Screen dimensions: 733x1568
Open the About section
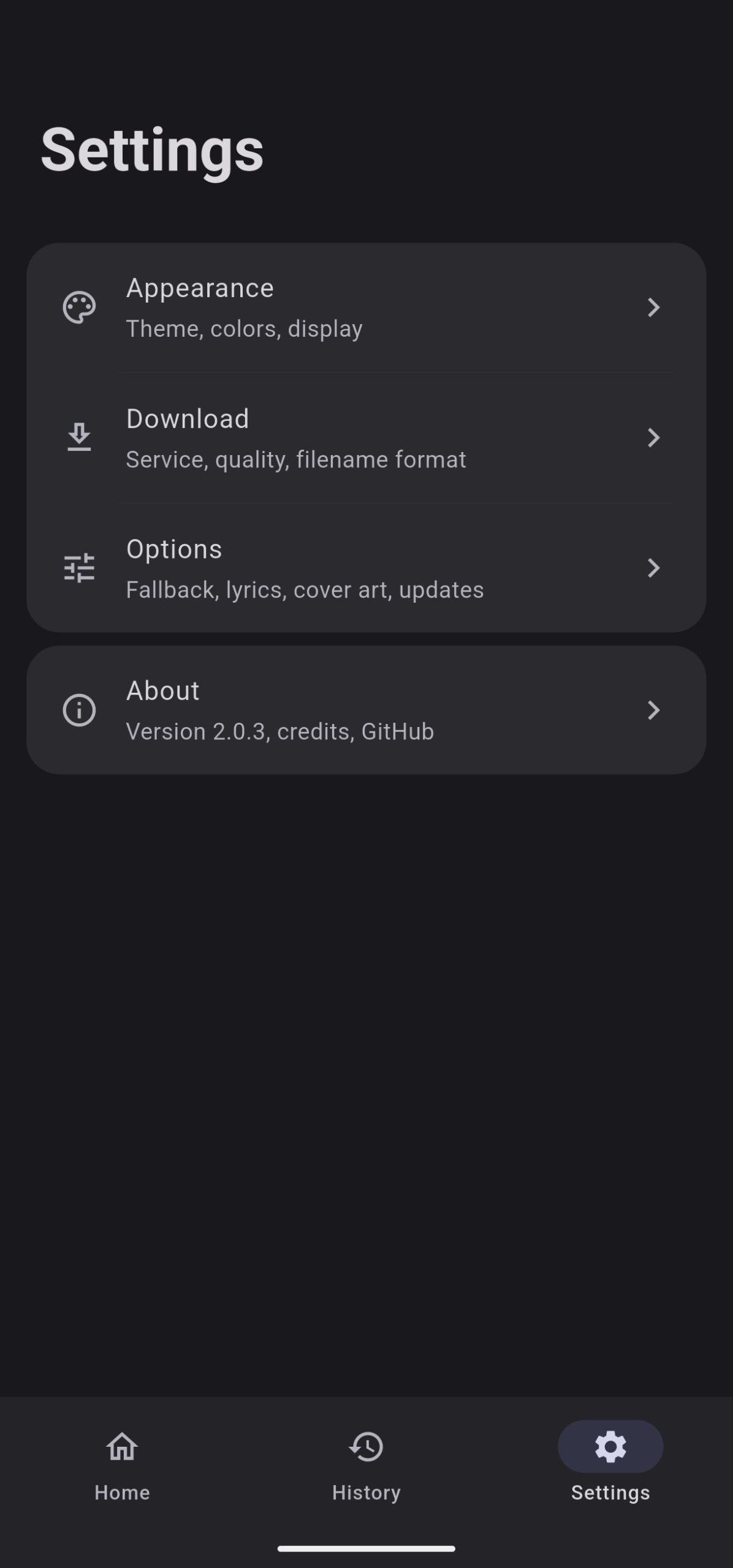366,710
